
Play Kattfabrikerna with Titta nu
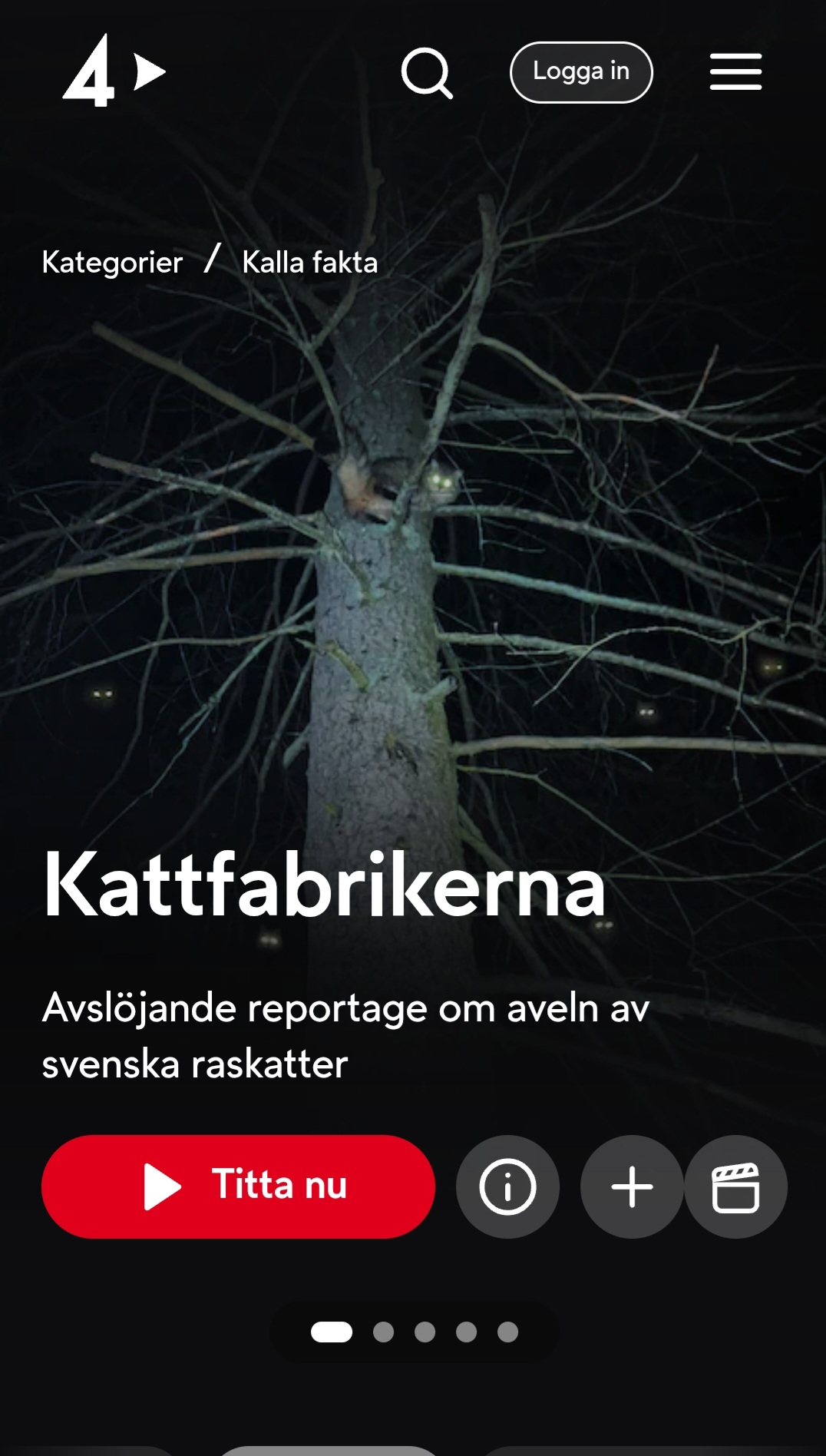pos(238,1186)
